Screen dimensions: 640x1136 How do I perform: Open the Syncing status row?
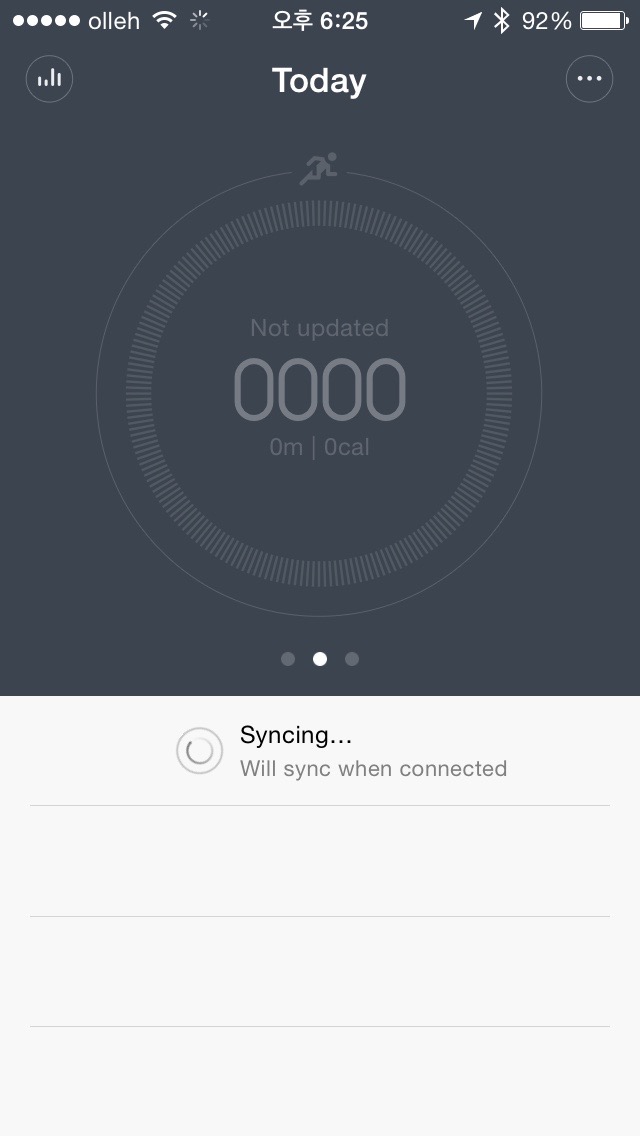point(320,751)
